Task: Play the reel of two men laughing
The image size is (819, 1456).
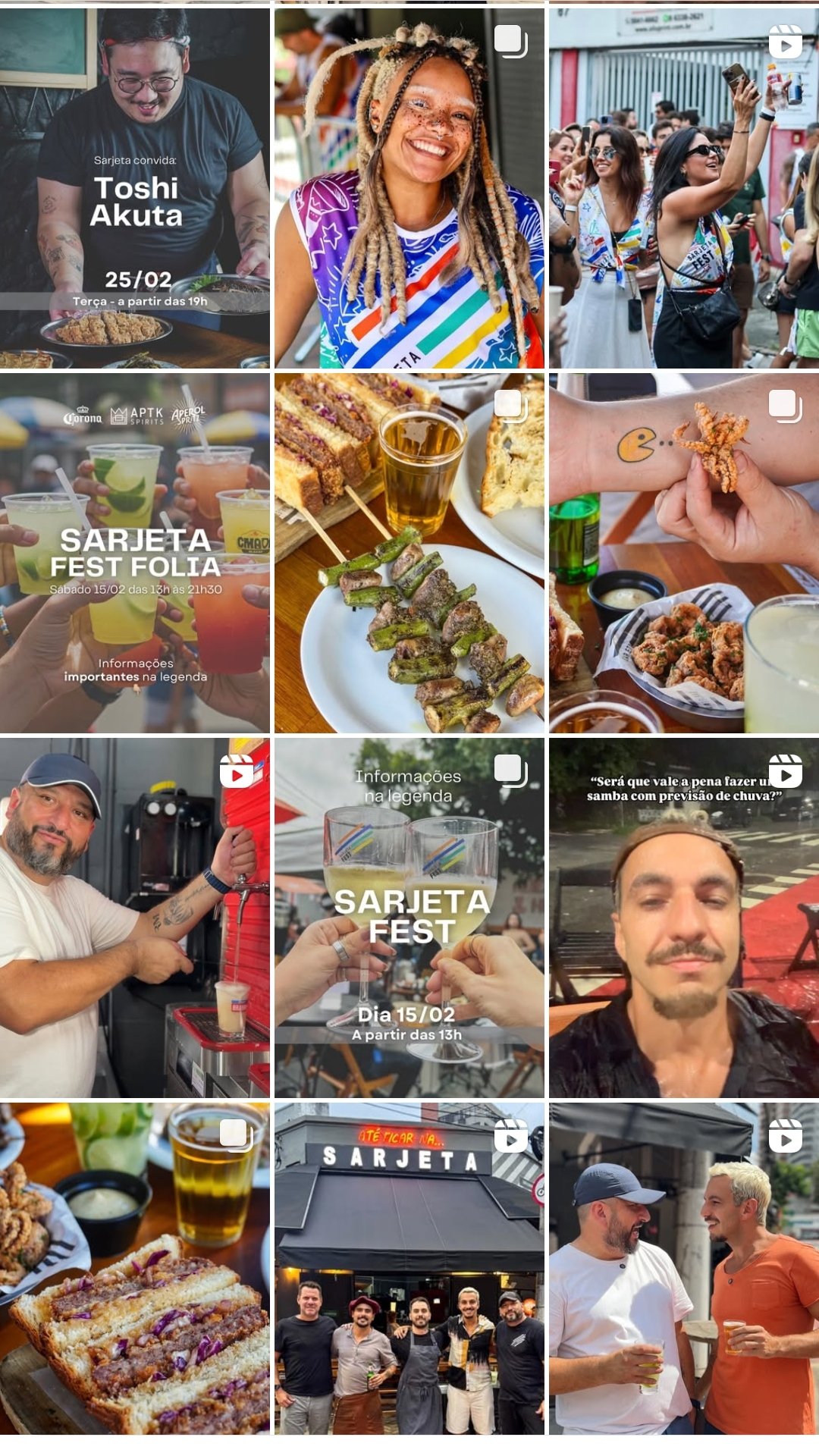Action: [x=684, y=1268]
